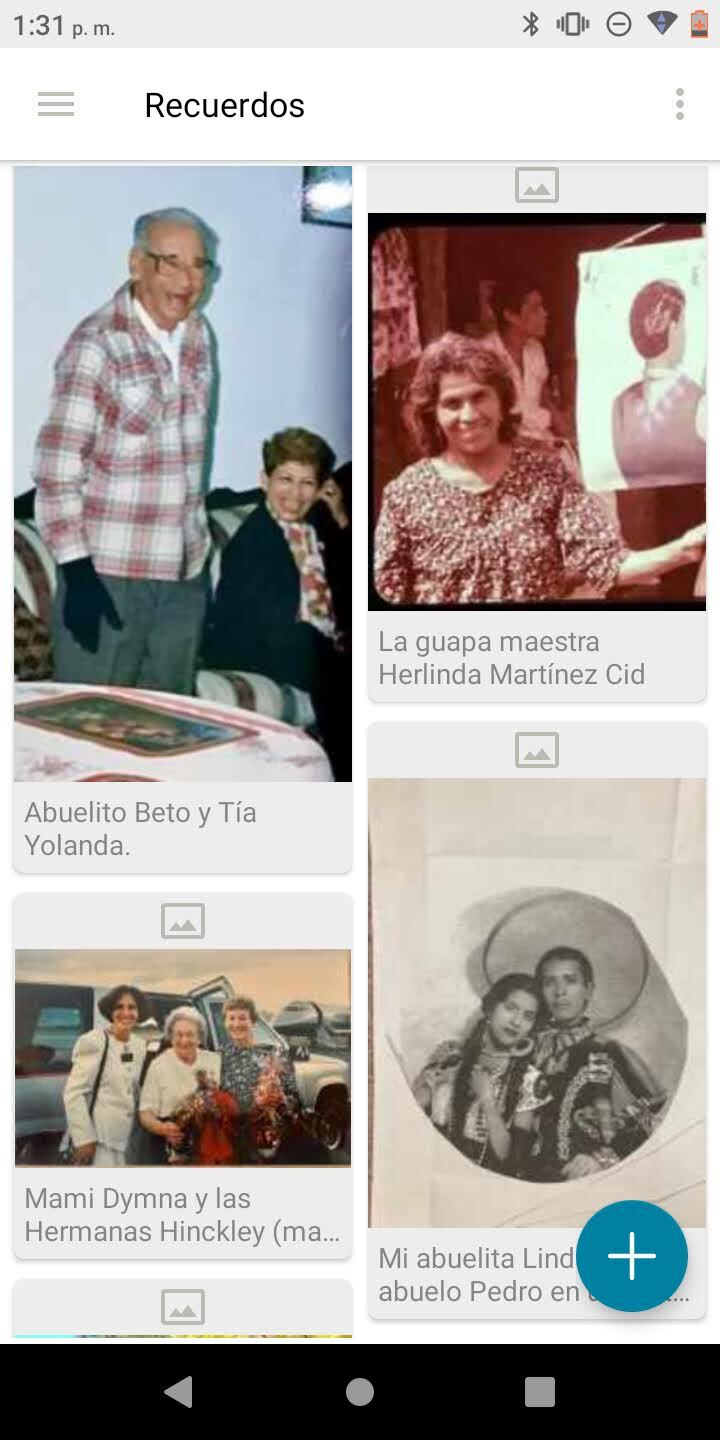The width and height of the screenshot is (720, 1440).
Task: Open the overflow menu
Action: [680, 105]
